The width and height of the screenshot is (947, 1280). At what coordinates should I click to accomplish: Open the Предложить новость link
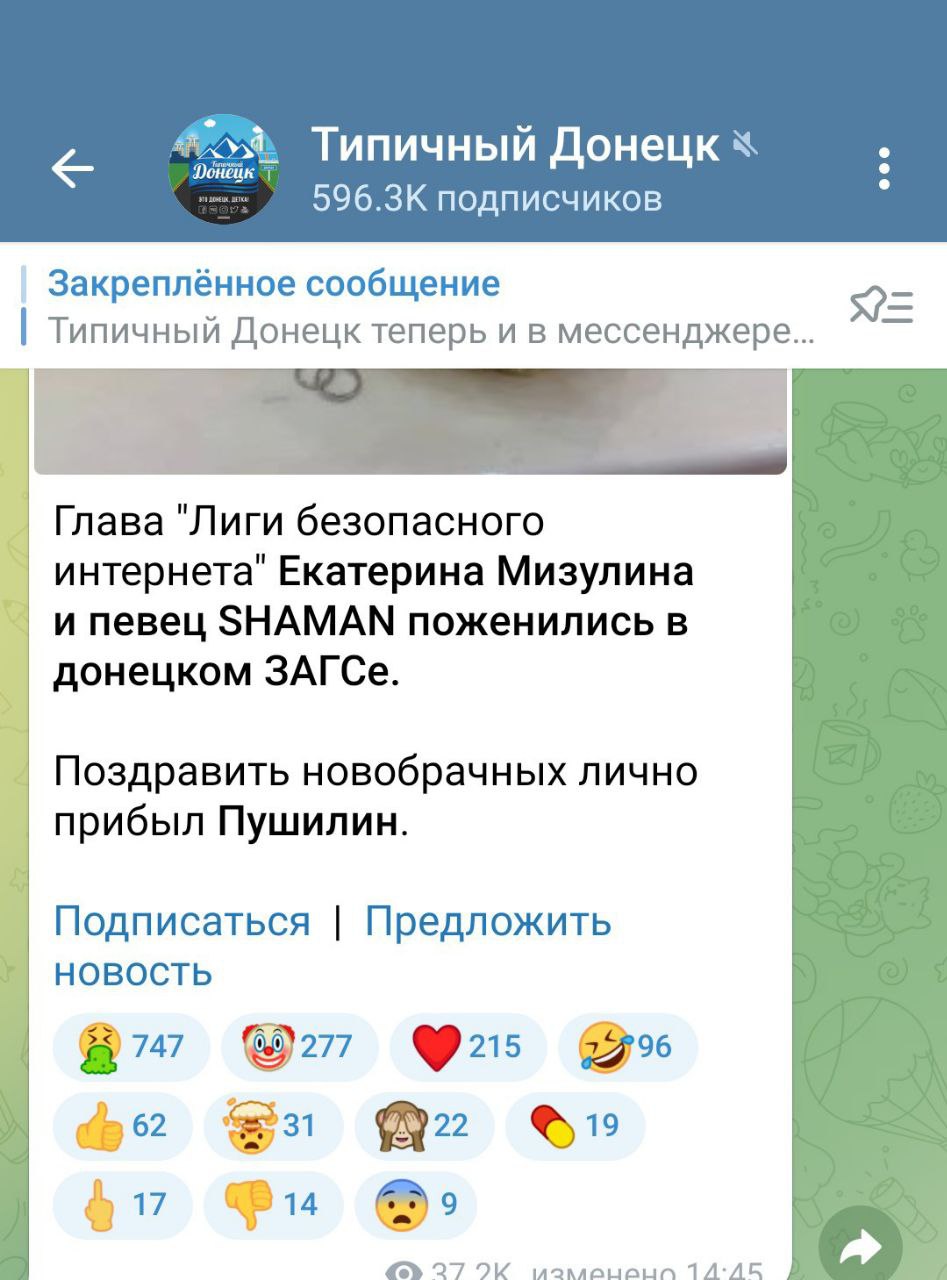pyautogui.click(x=487, y=921)
